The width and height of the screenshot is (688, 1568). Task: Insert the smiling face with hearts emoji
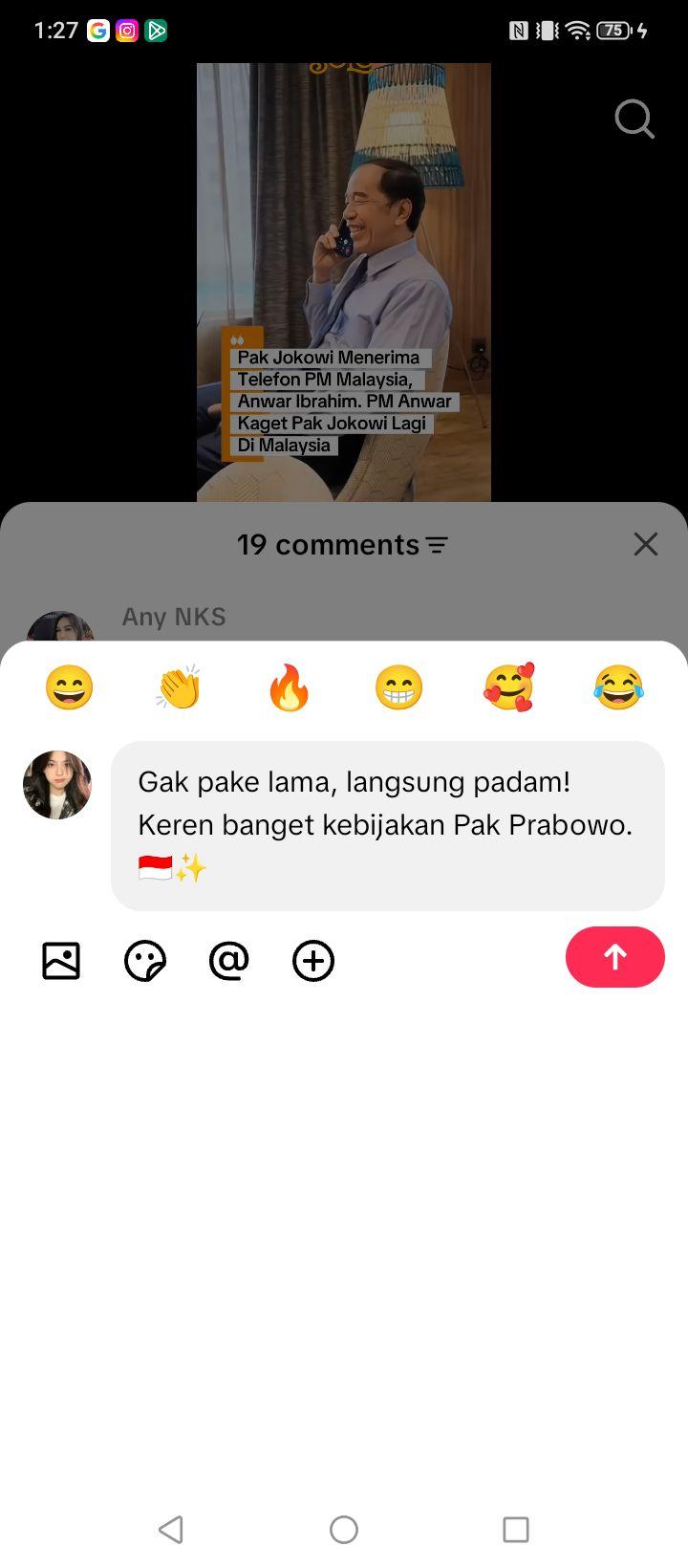coord(508,687)
